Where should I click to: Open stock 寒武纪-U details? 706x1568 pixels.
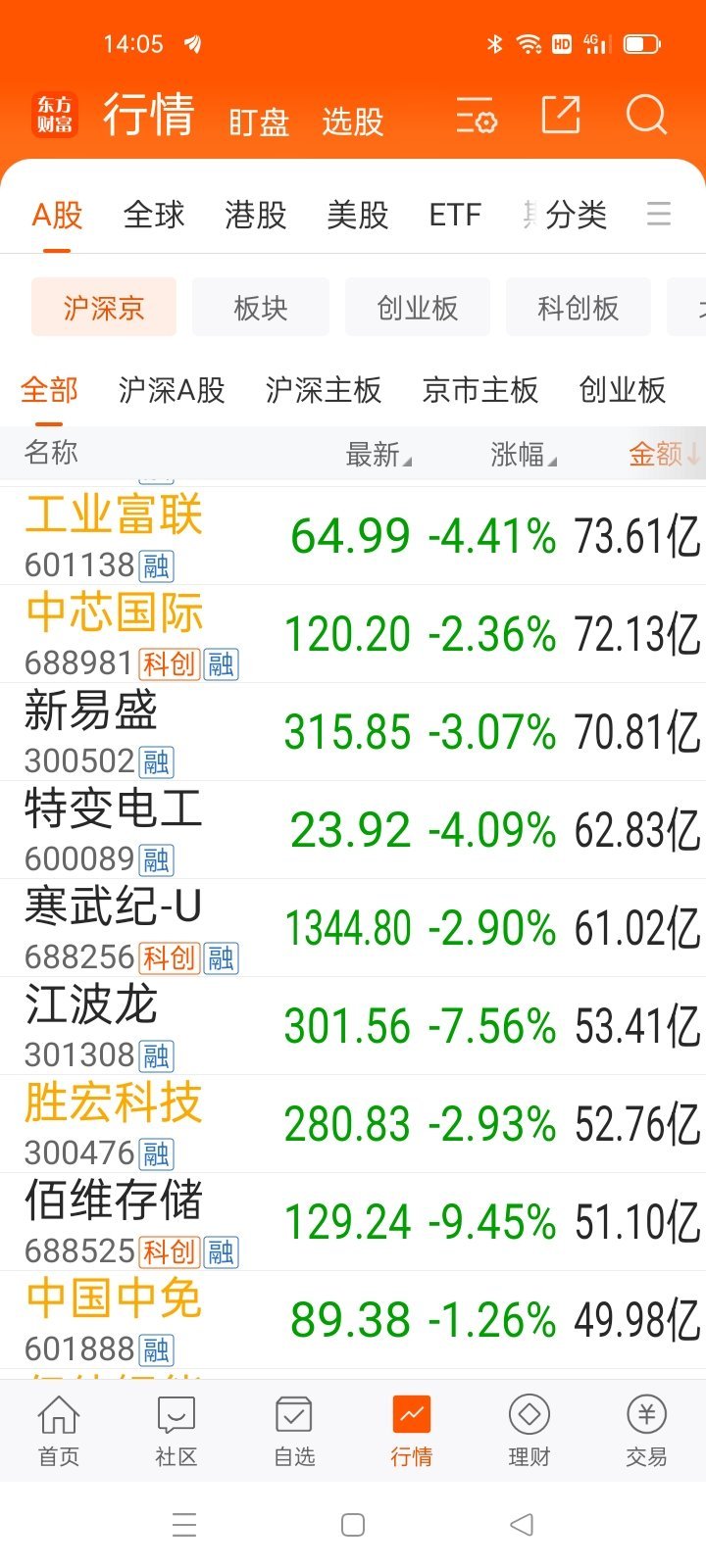353,927
